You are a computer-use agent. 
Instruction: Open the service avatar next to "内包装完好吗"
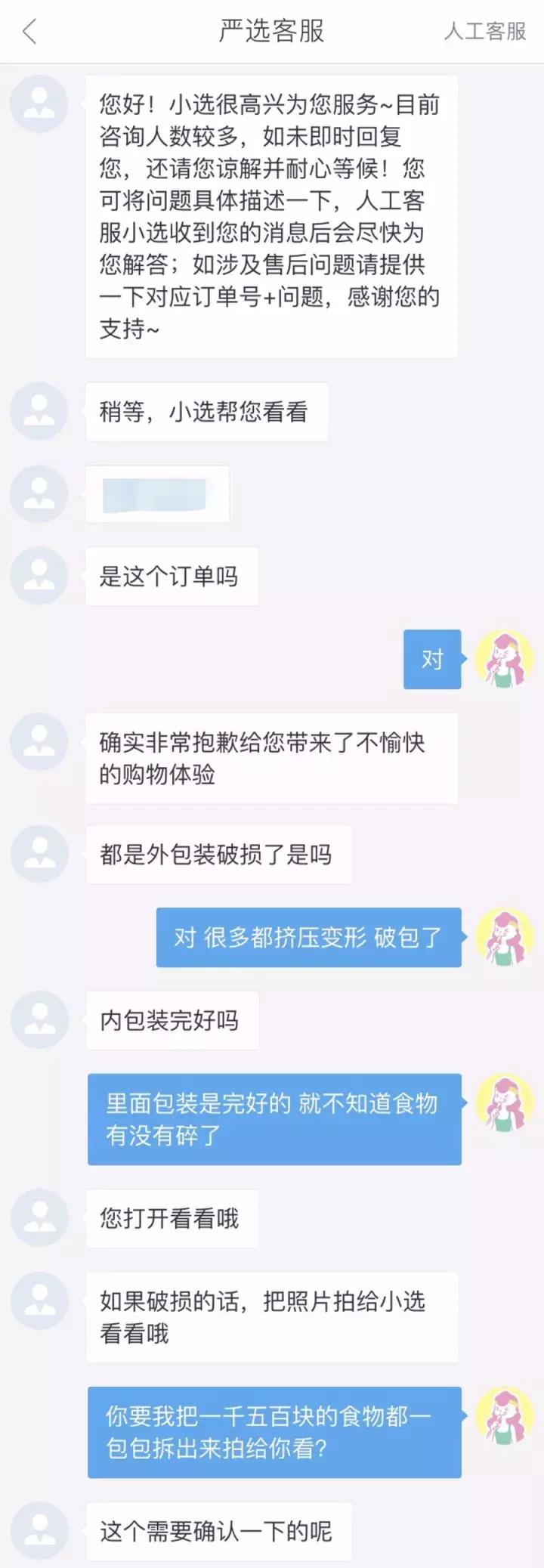[x=39, y=1019]
